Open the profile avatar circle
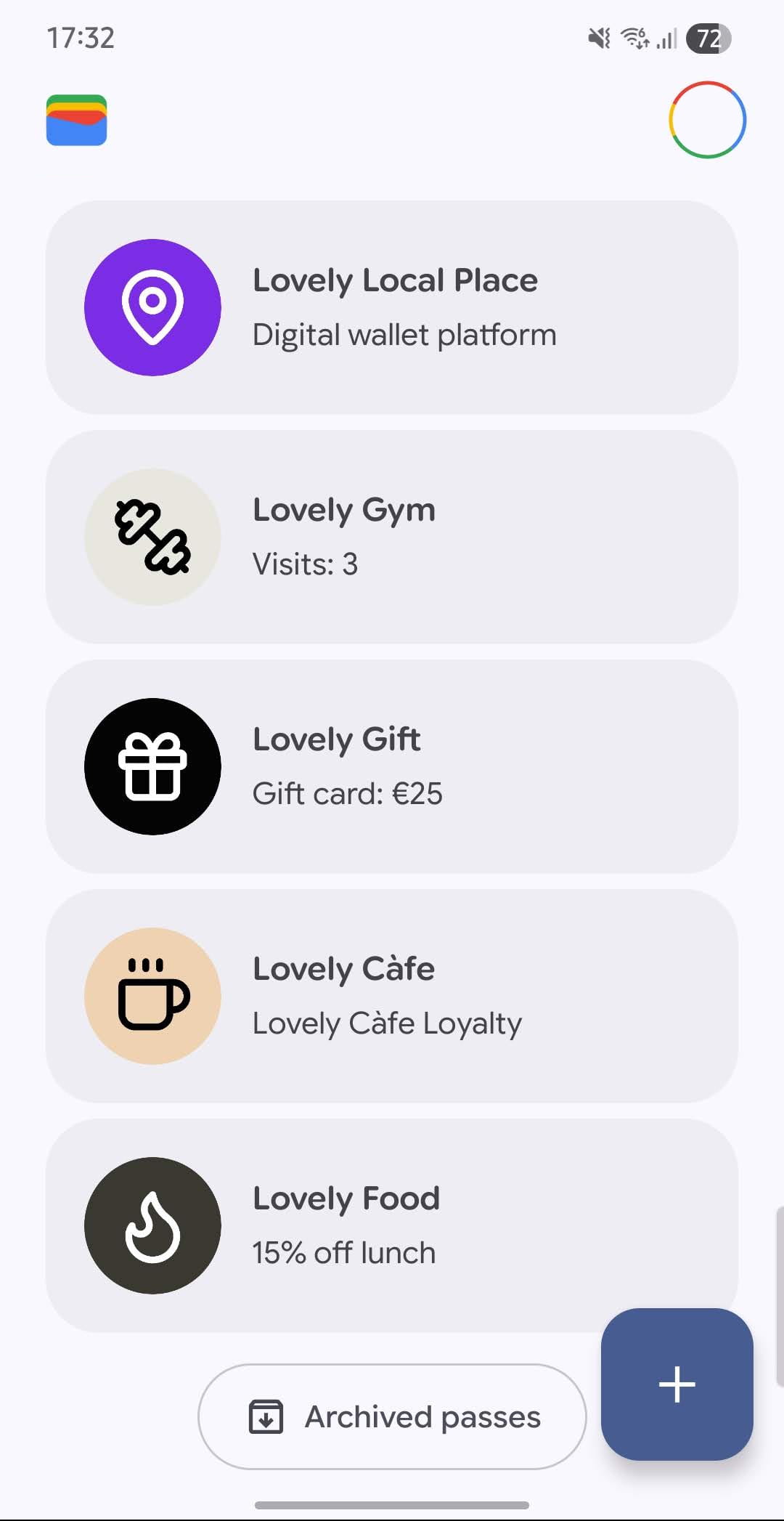This screenshot has width=784, height=1521. (706, 119)
